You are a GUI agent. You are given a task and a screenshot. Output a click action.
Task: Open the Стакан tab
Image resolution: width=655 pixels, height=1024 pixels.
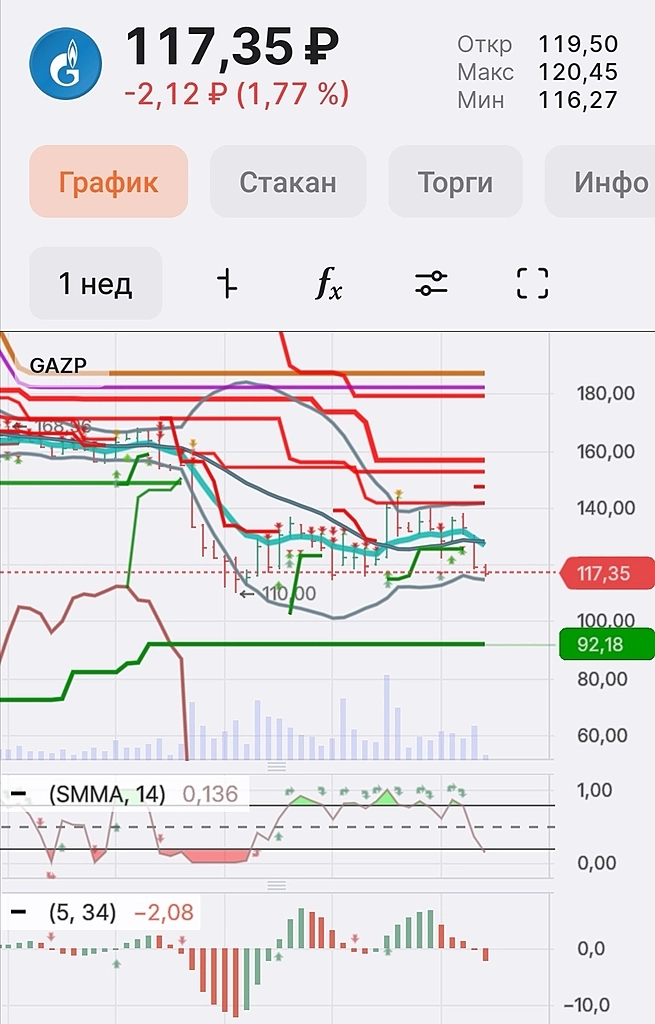[x=287, y=182]
